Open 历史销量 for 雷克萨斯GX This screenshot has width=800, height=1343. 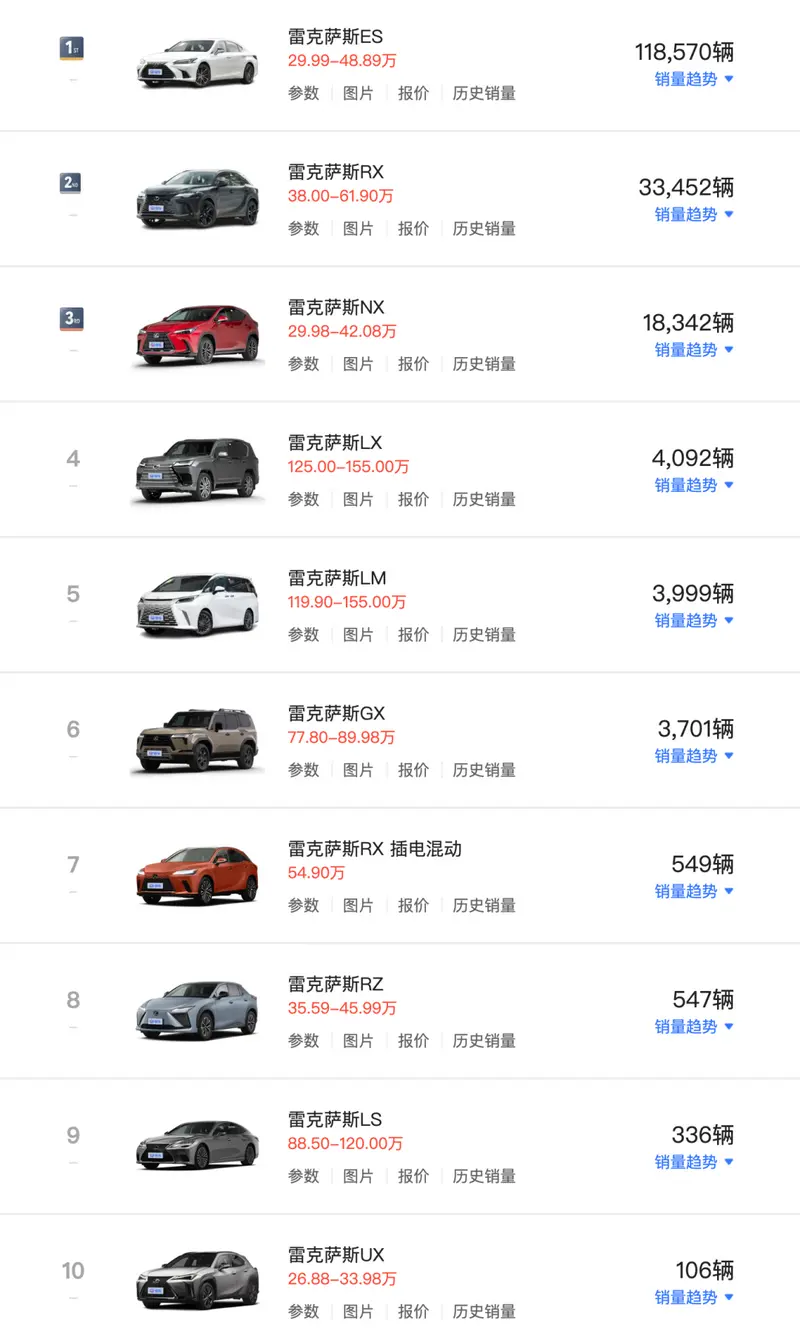(x=483, y=770)
